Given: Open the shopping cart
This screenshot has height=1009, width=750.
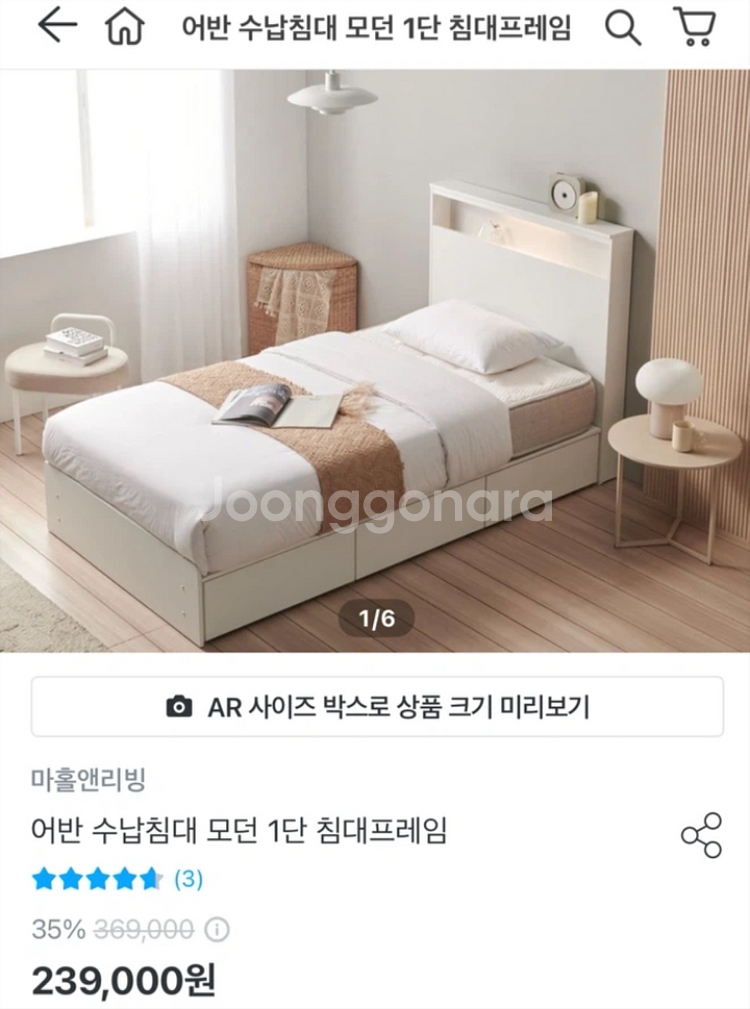Looking at the screenshot, I should click(x=694, y=26).
